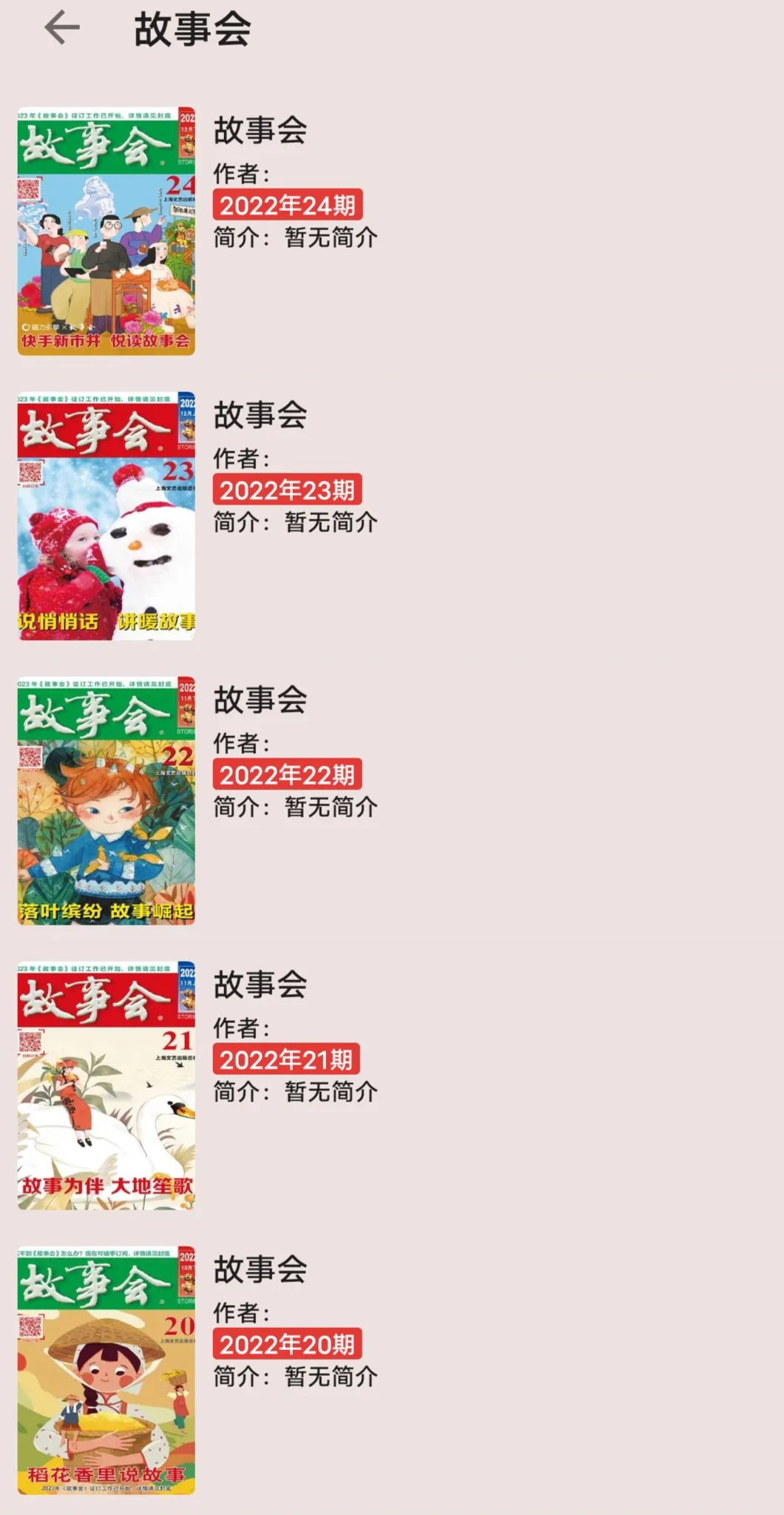Open the 2022年23期 issue of 故事会
This screenshot has width=784, height=1515.
288,490
